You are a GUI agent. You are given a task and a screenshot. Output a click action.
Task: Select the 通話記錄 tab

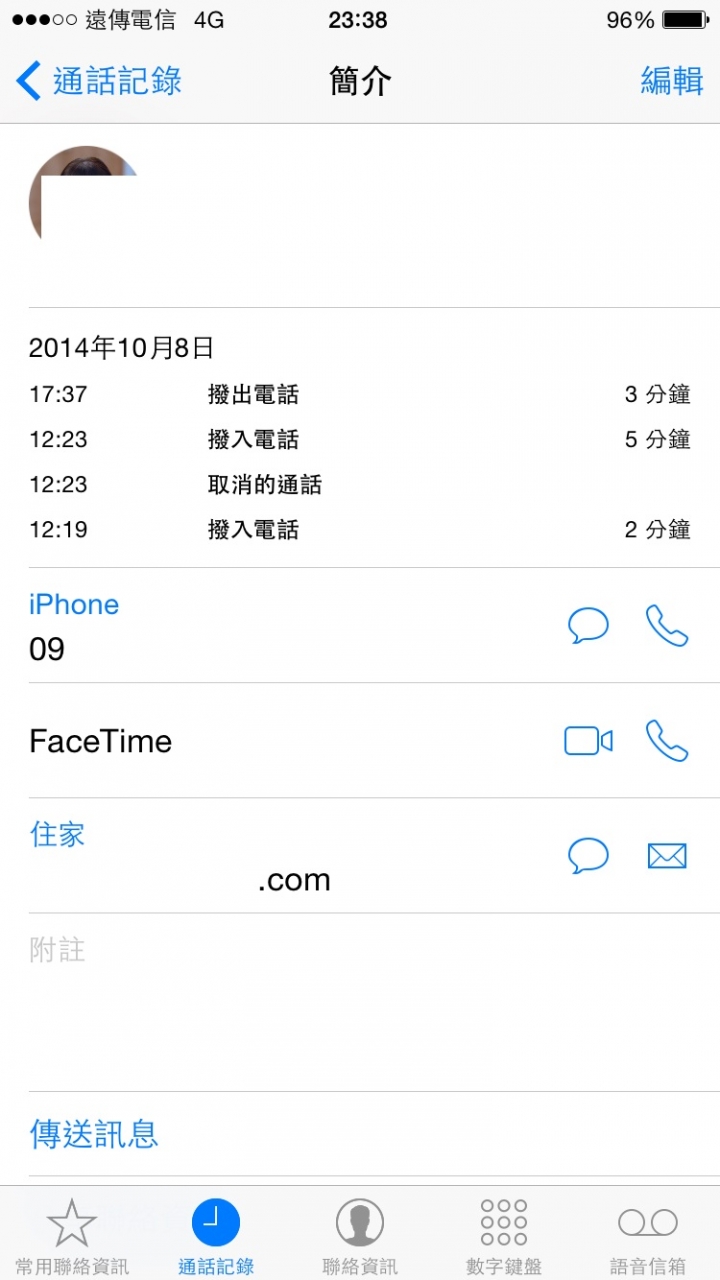(x=216, y=1235)
